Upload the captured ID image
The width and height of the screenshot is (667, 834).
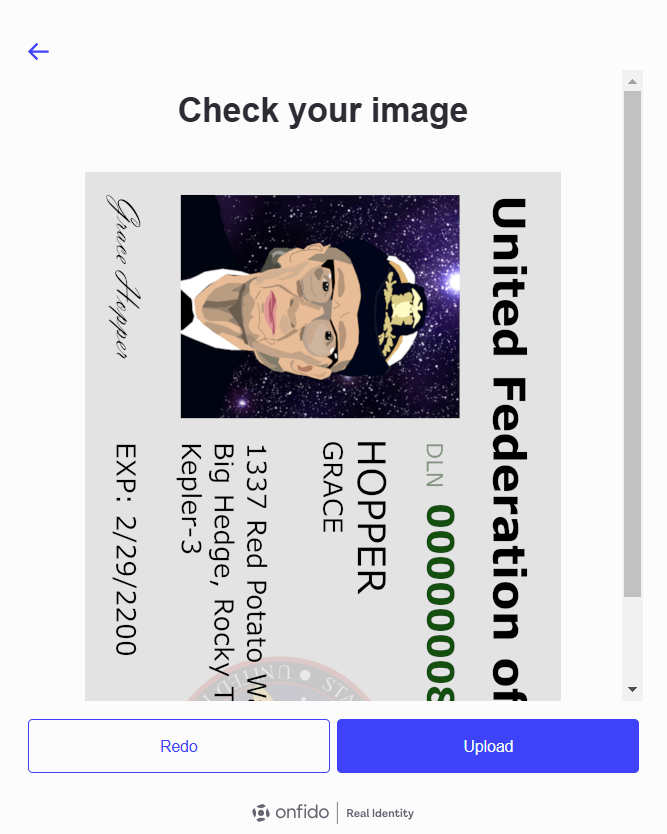pos(488,746)
